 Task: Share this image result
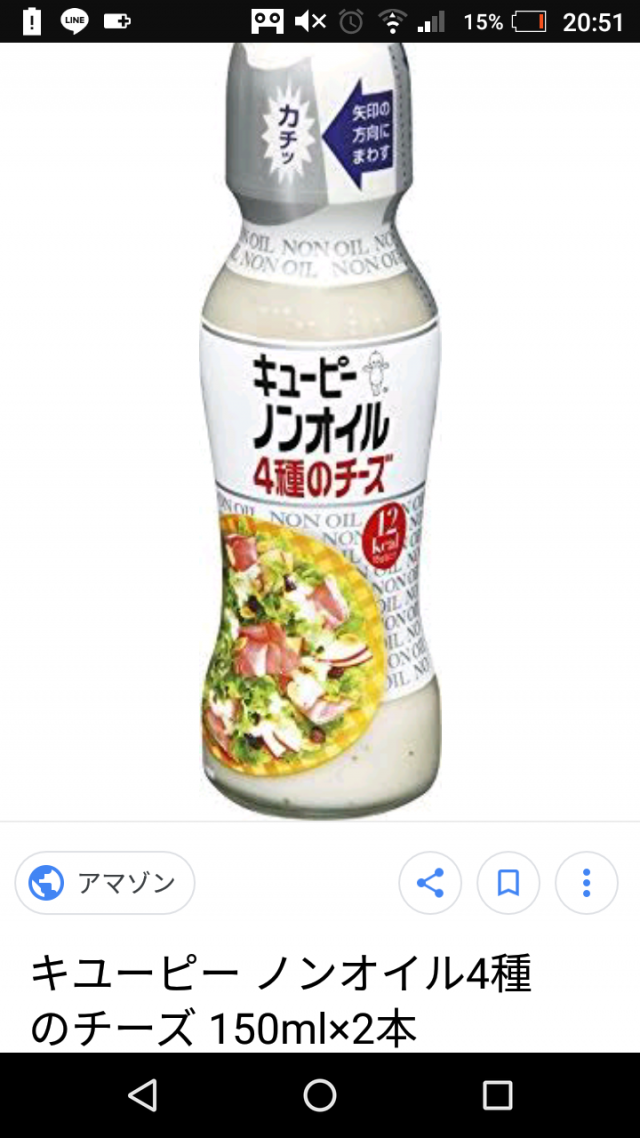click(430, 883)
